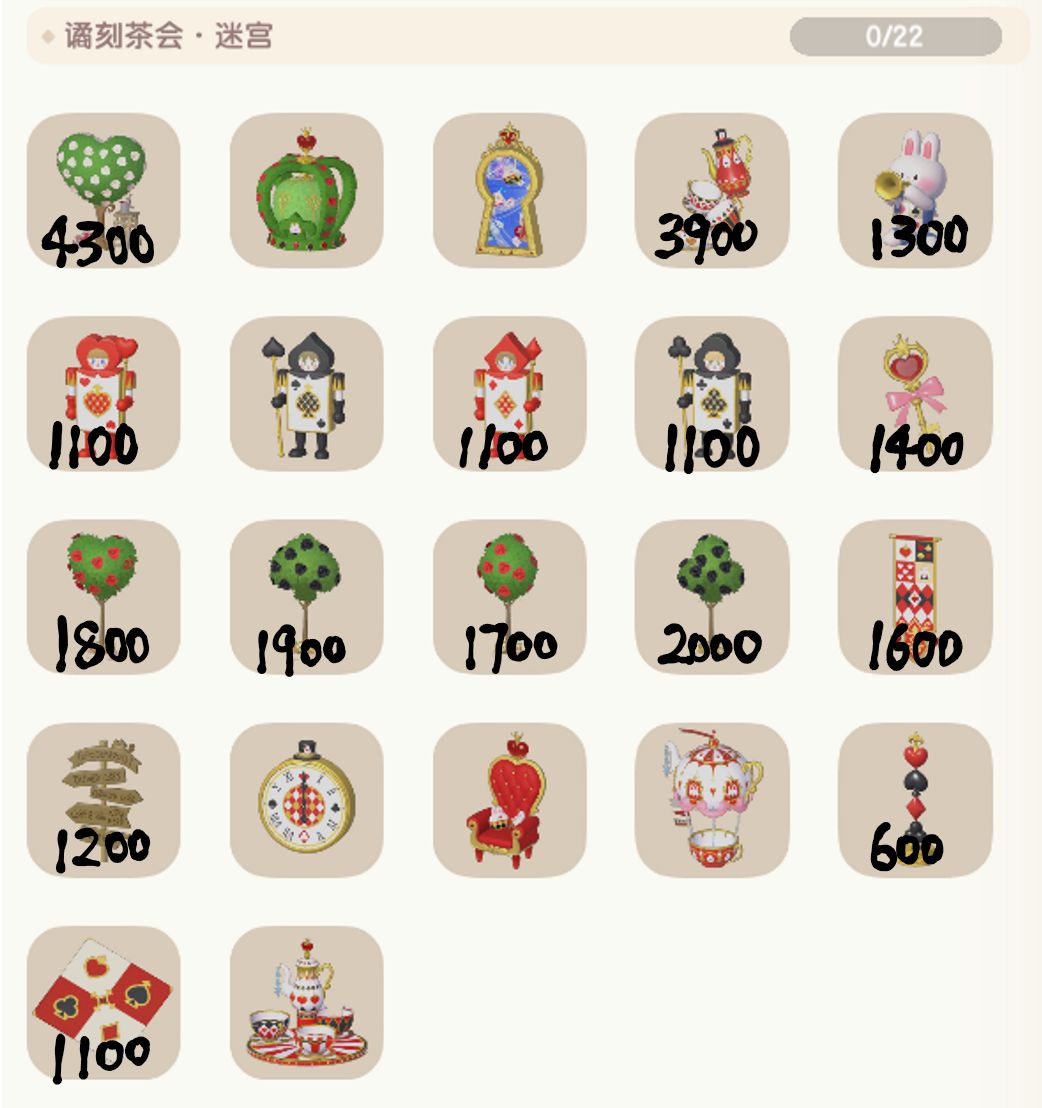Select the red royal throne chair
This screenshot has width=1042, height=1108.
(x=512, y=800)
